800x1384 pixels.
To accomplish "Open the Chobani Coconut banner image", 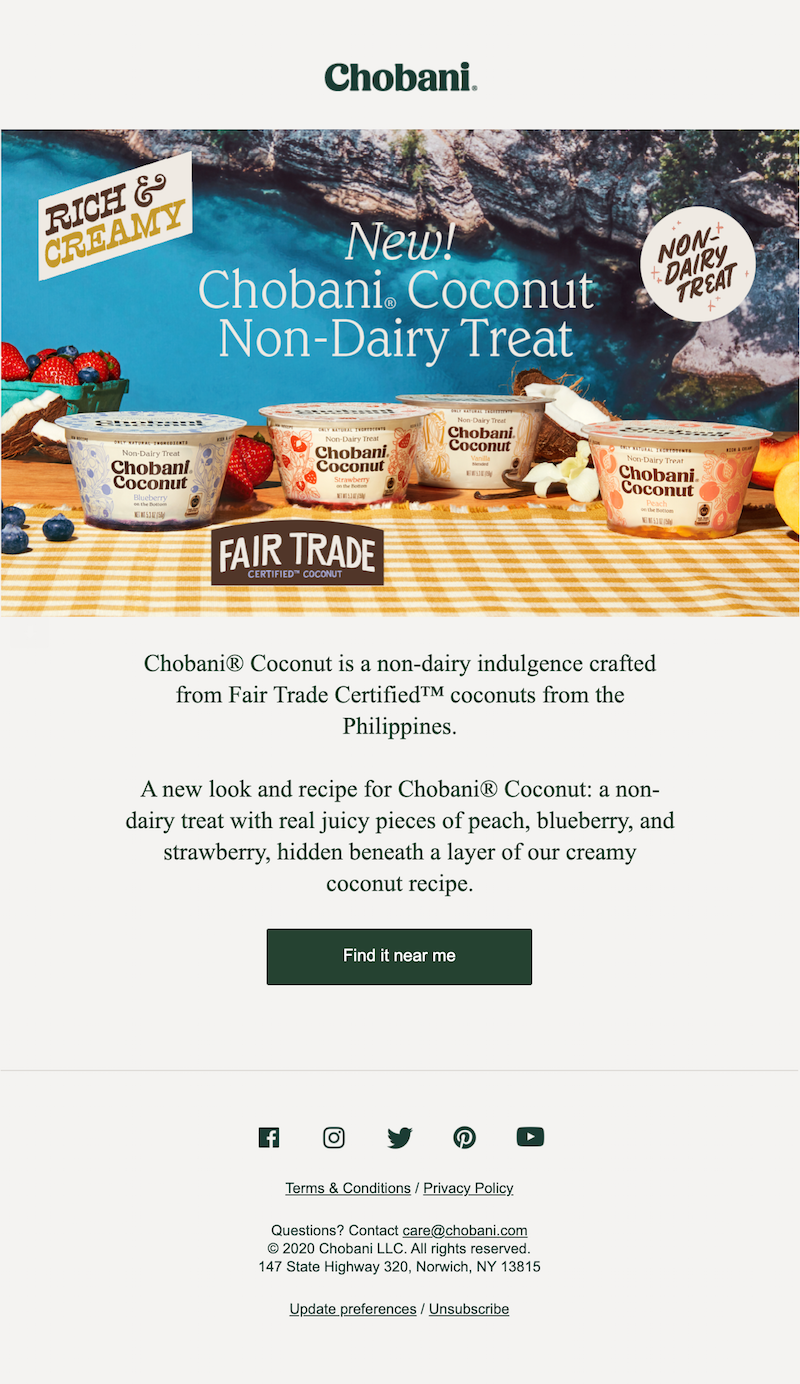I will coord(400,372).
